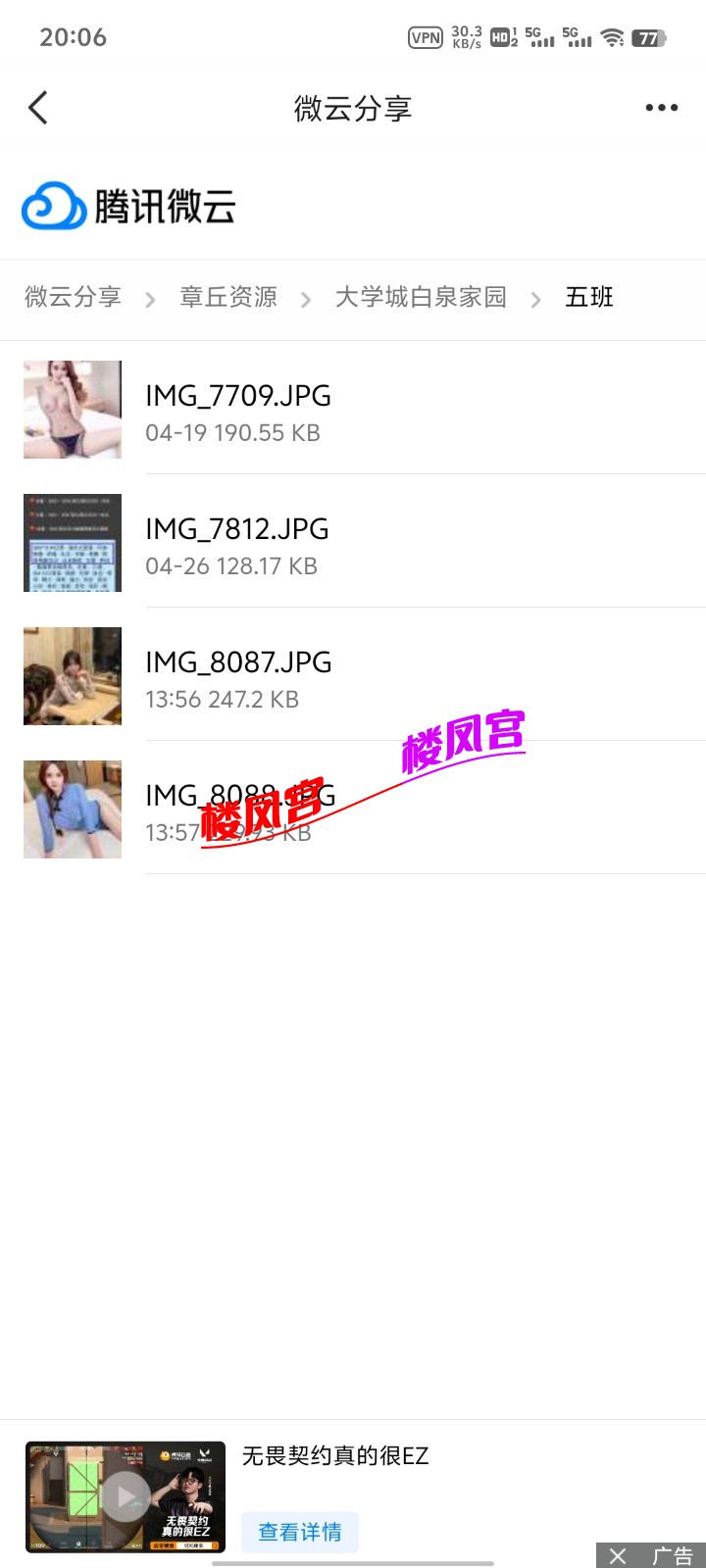This screenshot has width=706, height=1568.
Task: Go back from the 微云分享 page
Action: click(x=38, y=108)
